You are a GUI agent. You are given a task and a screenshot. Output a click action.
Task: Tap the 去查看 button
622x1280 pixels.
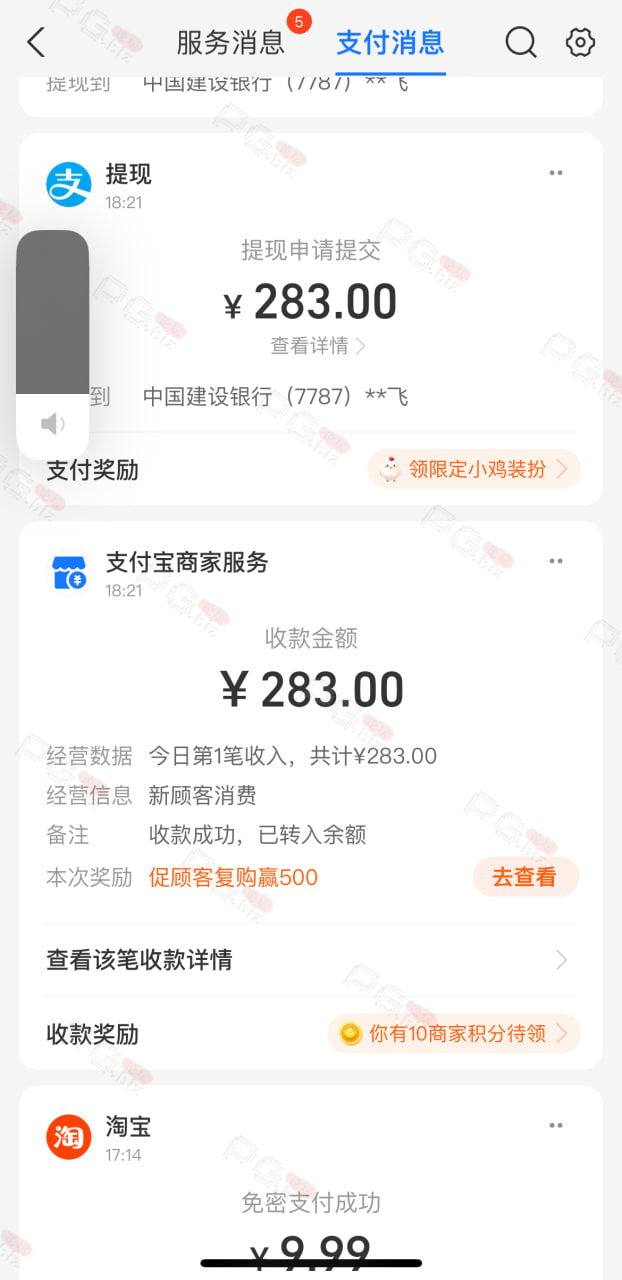pyautogui.click(x=526, y=877)
